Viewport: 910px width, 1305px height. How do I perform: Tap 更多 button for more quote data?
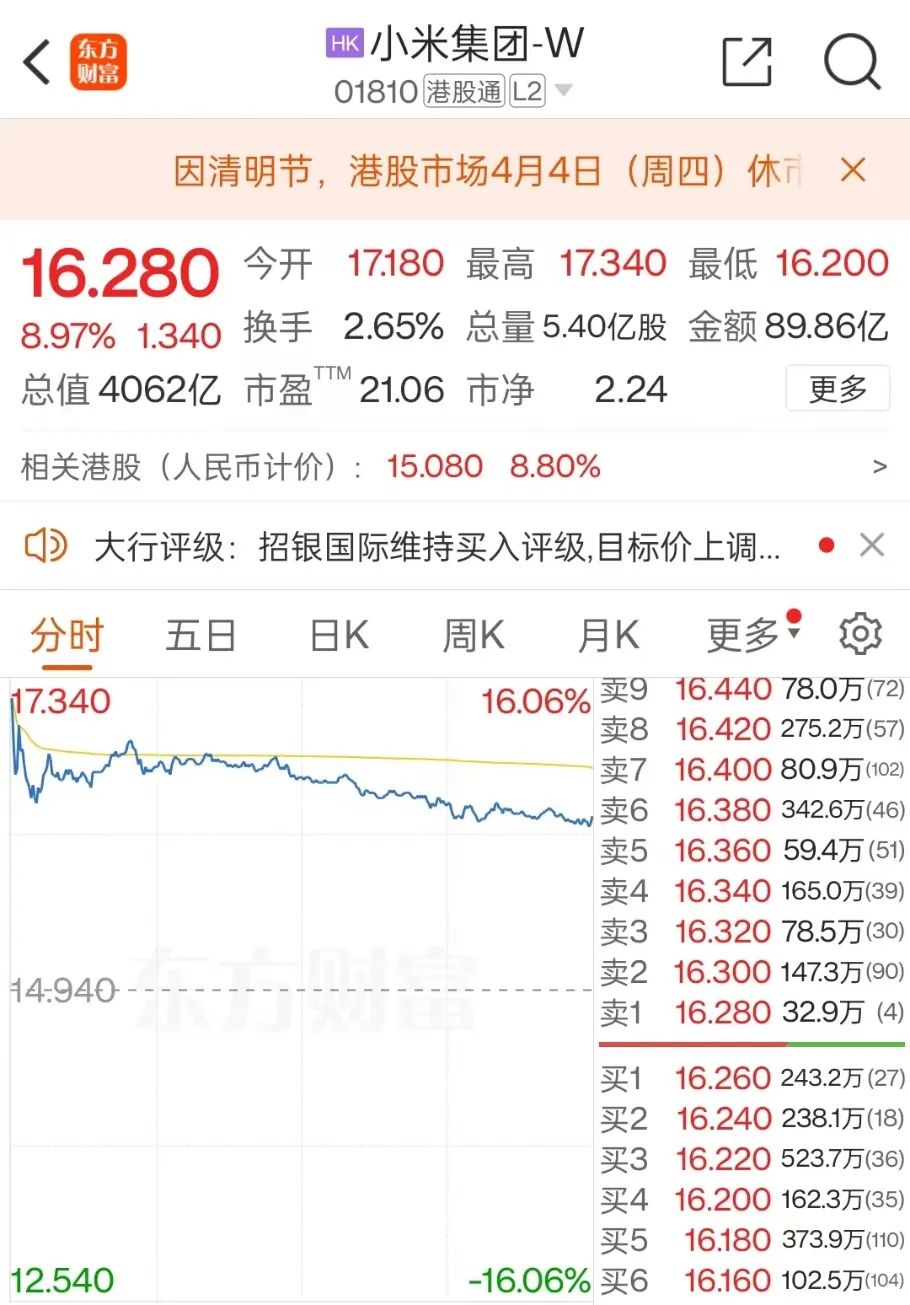(837, 389)
